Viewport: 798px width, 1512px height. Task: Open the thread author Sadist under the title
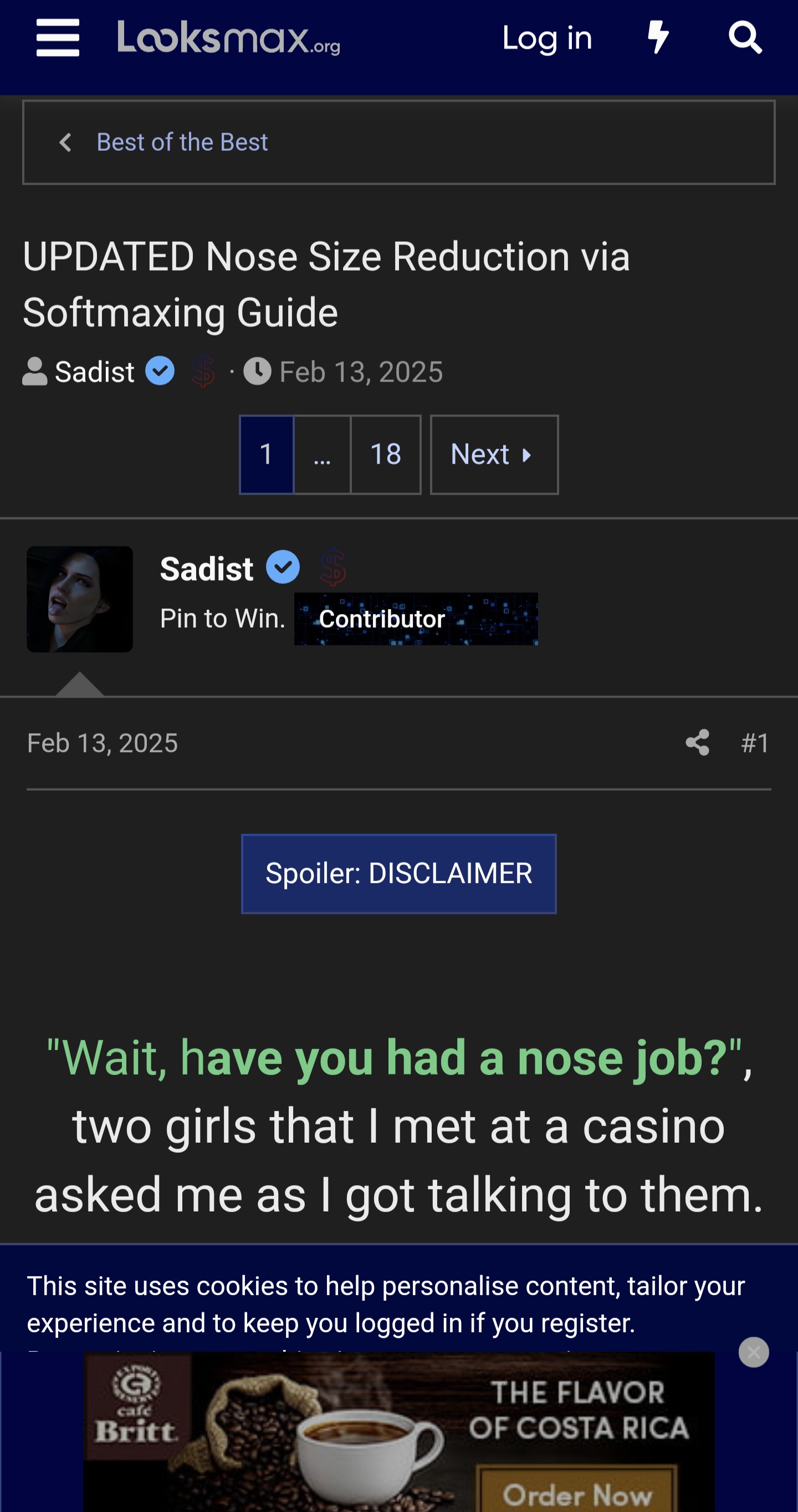tap(94, 372)
